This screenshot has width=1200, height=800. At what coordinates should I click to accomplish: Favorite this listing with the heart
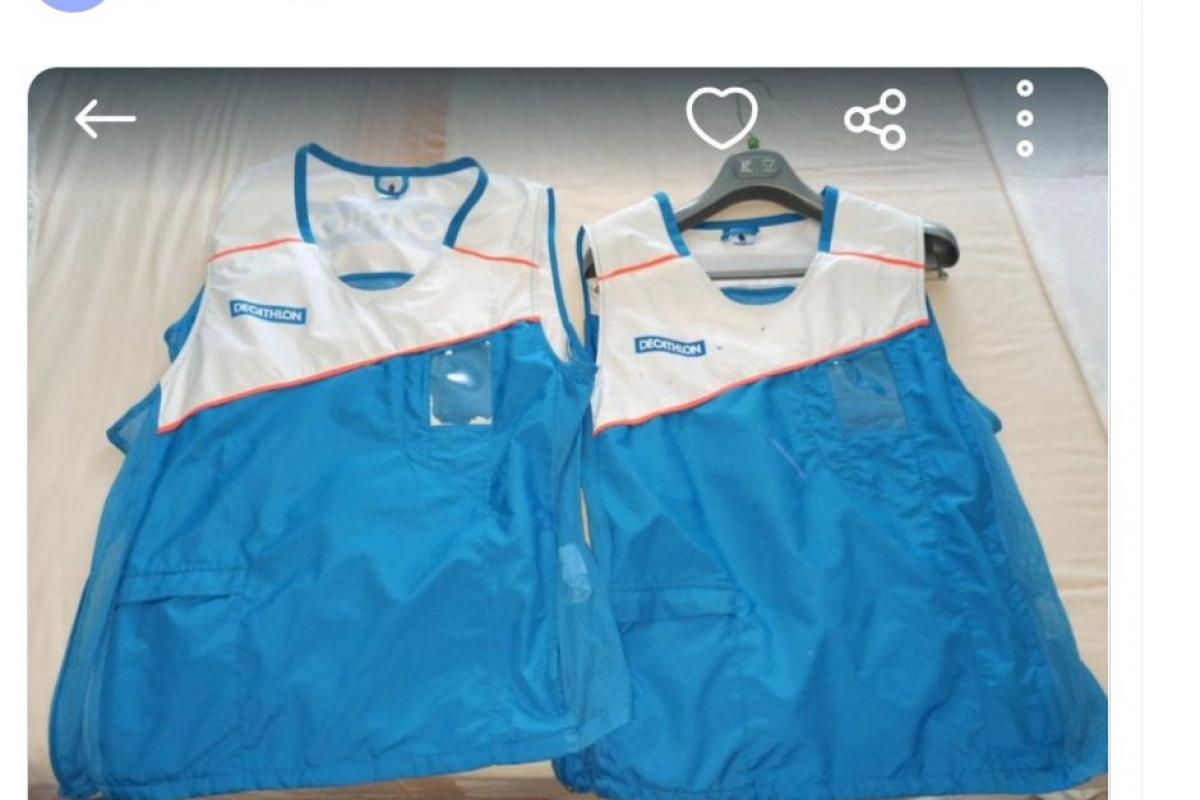pyautogui.click(x=722, y=119)
